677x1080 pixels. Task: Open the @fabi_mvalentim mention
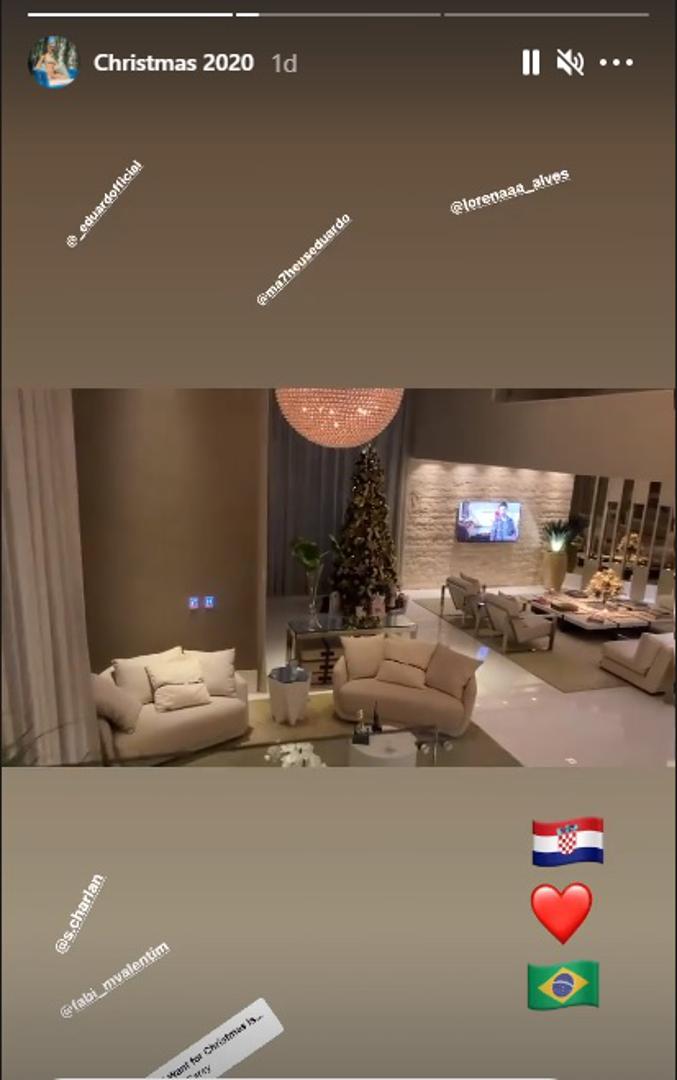pos(114,979)
